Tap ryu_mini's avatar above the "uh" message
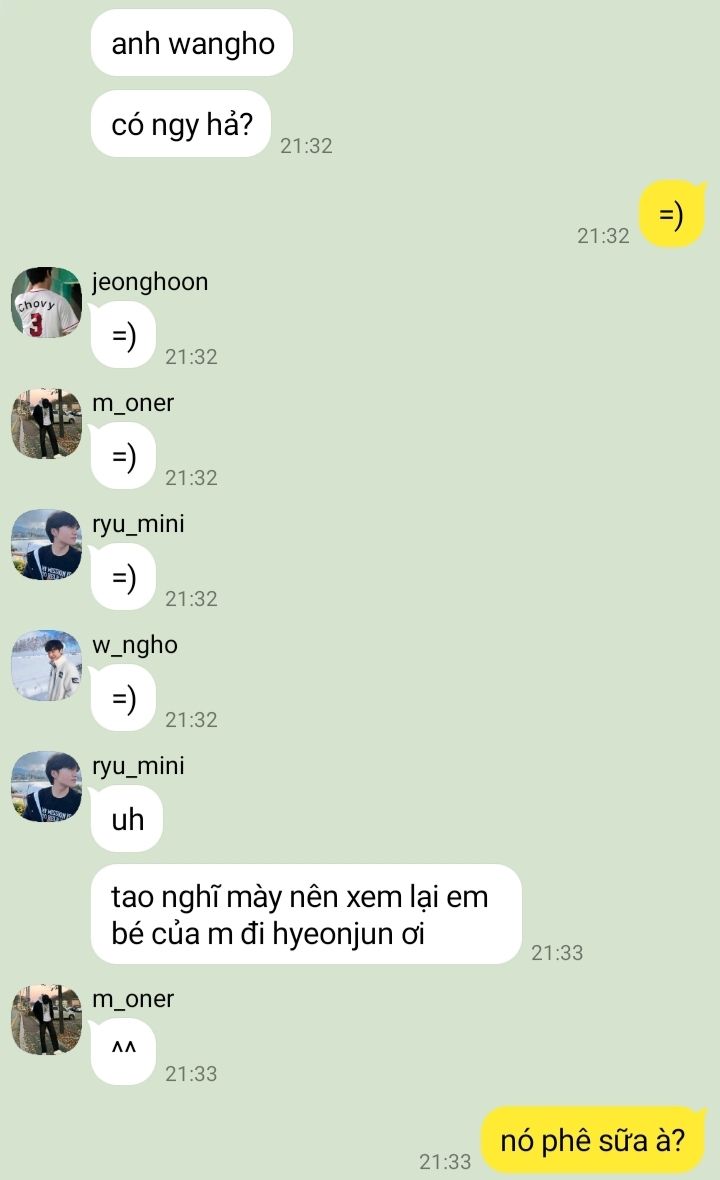 coord(47,786)
